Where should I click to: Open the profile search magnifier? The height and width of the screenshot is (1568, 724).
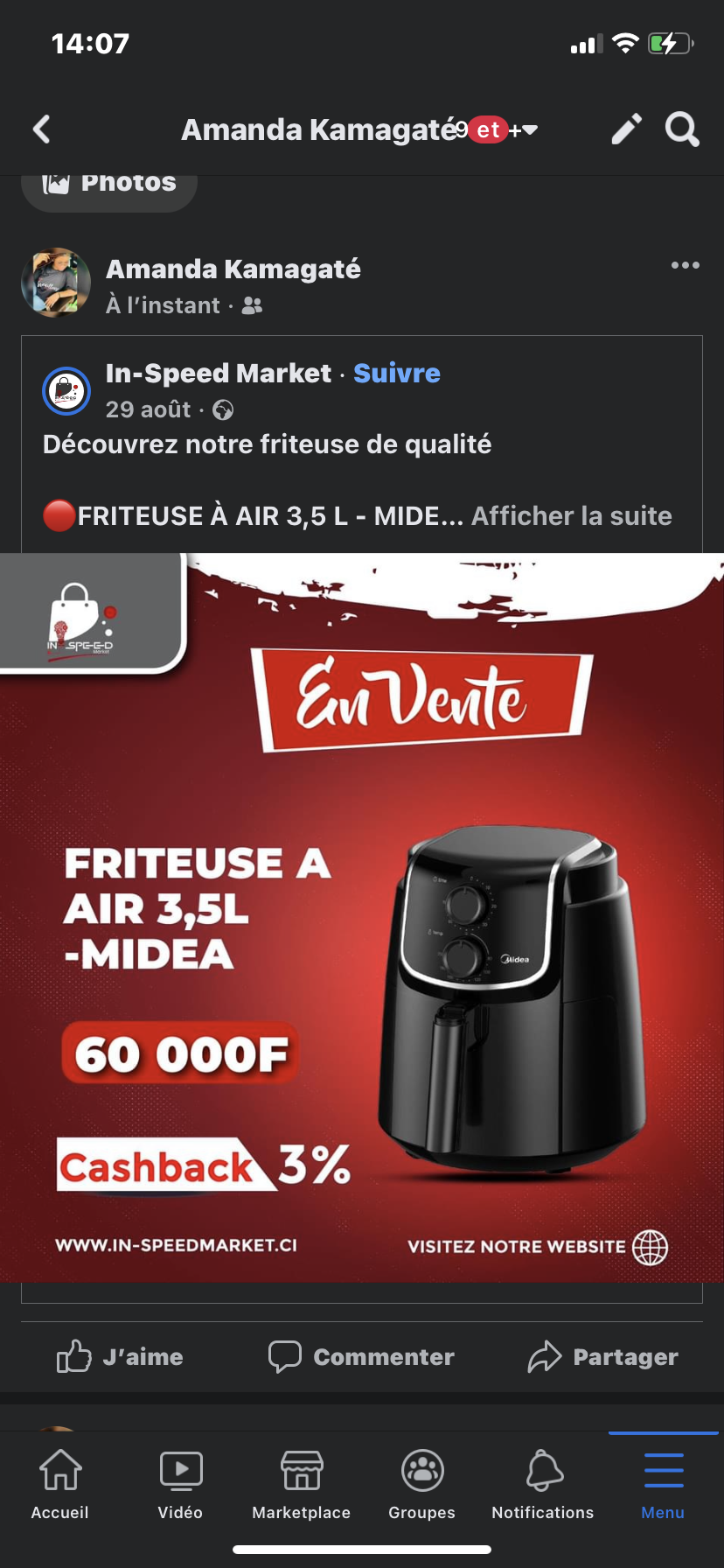[682, 129]
